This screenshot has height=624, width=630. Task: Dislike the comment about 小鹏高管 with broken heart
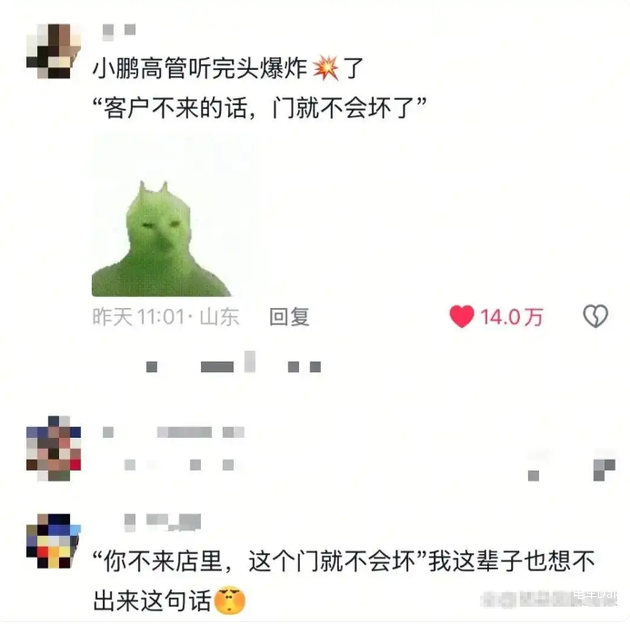pos(595,317)
